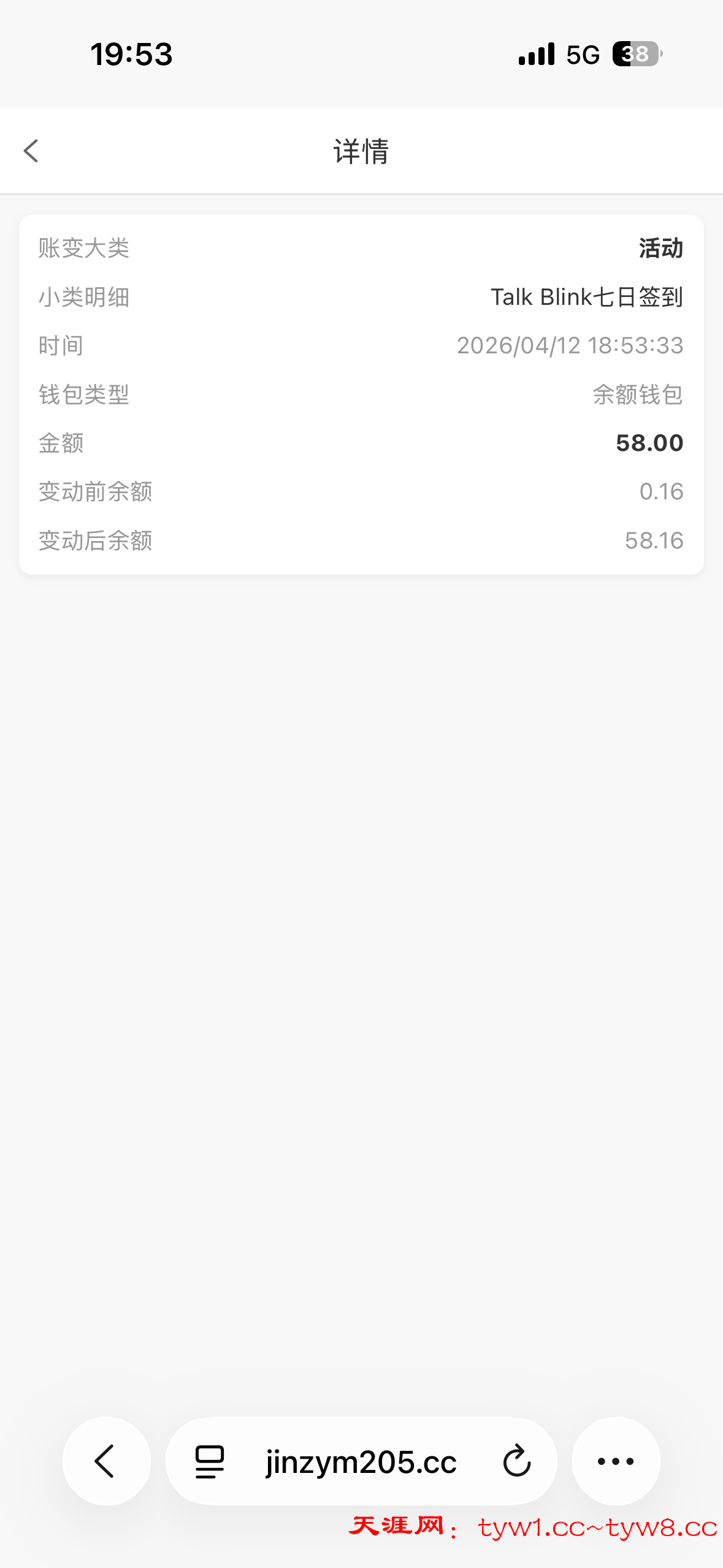The image size is (723, 1568).
Task: Go back from the 详情 page
Action: point(31,151)
